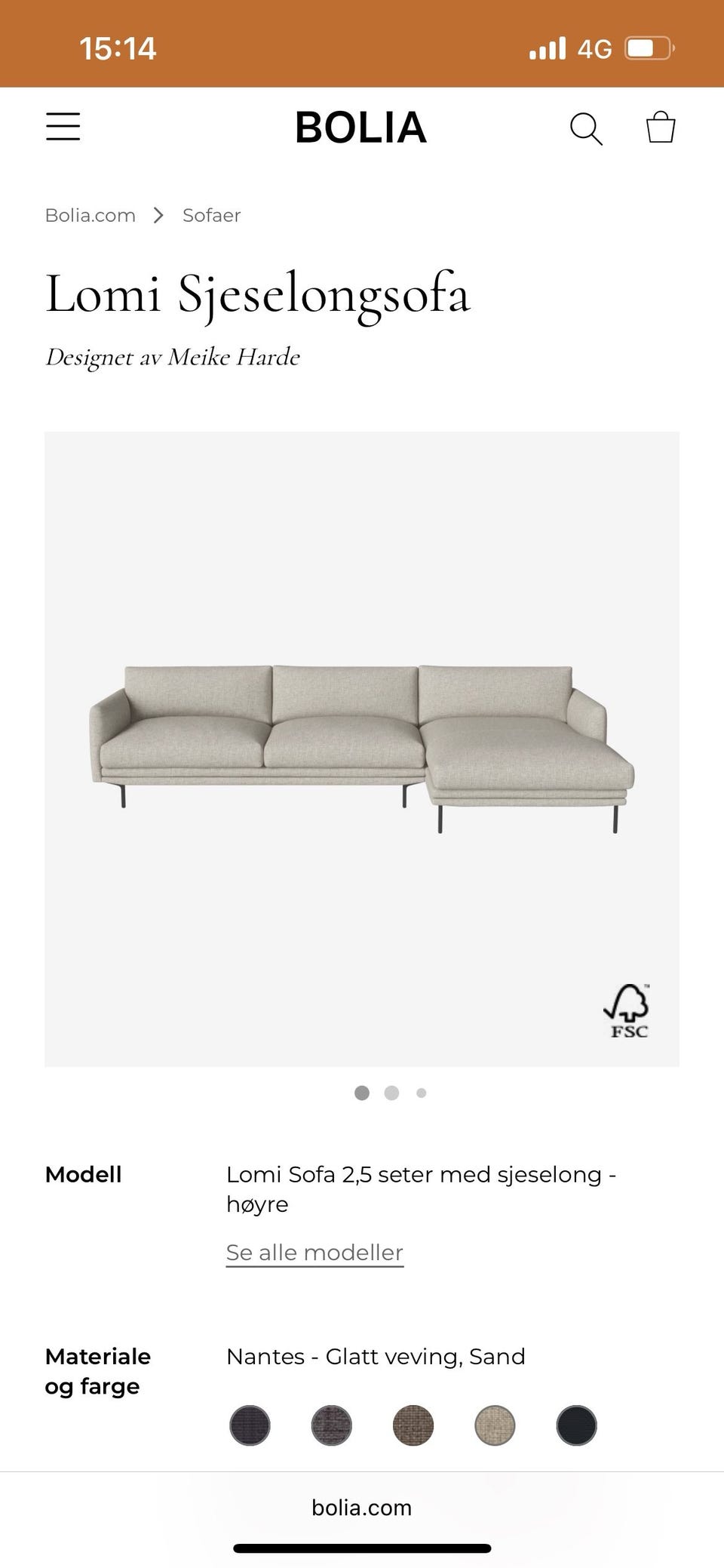Screen dimensions: 724x1568
Task: Choose the black fabric swatch
Action: pyautogui.click(x=576, y=1425)
